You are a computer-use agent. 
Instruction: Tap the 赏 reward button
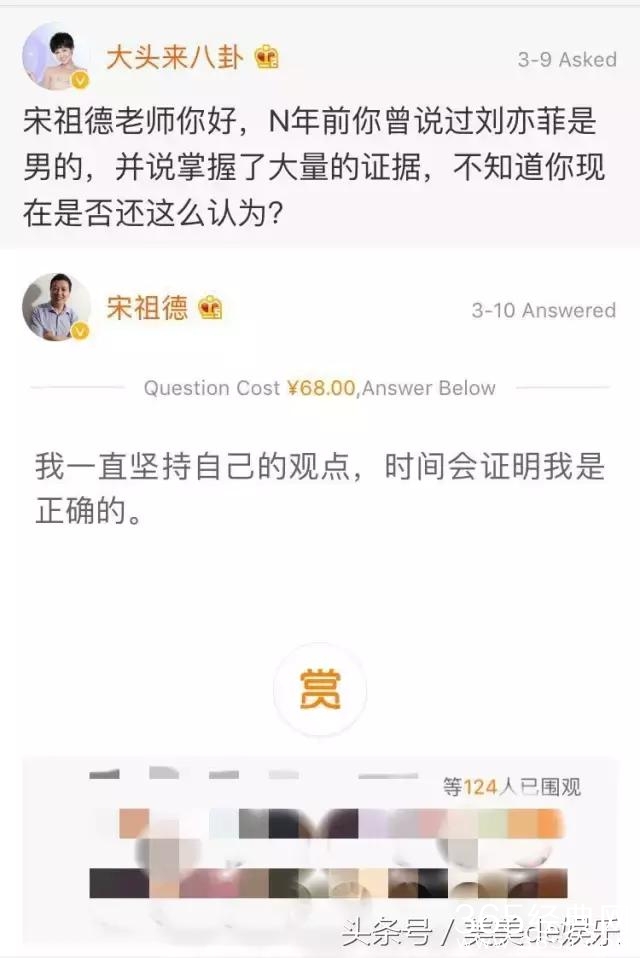319,689
